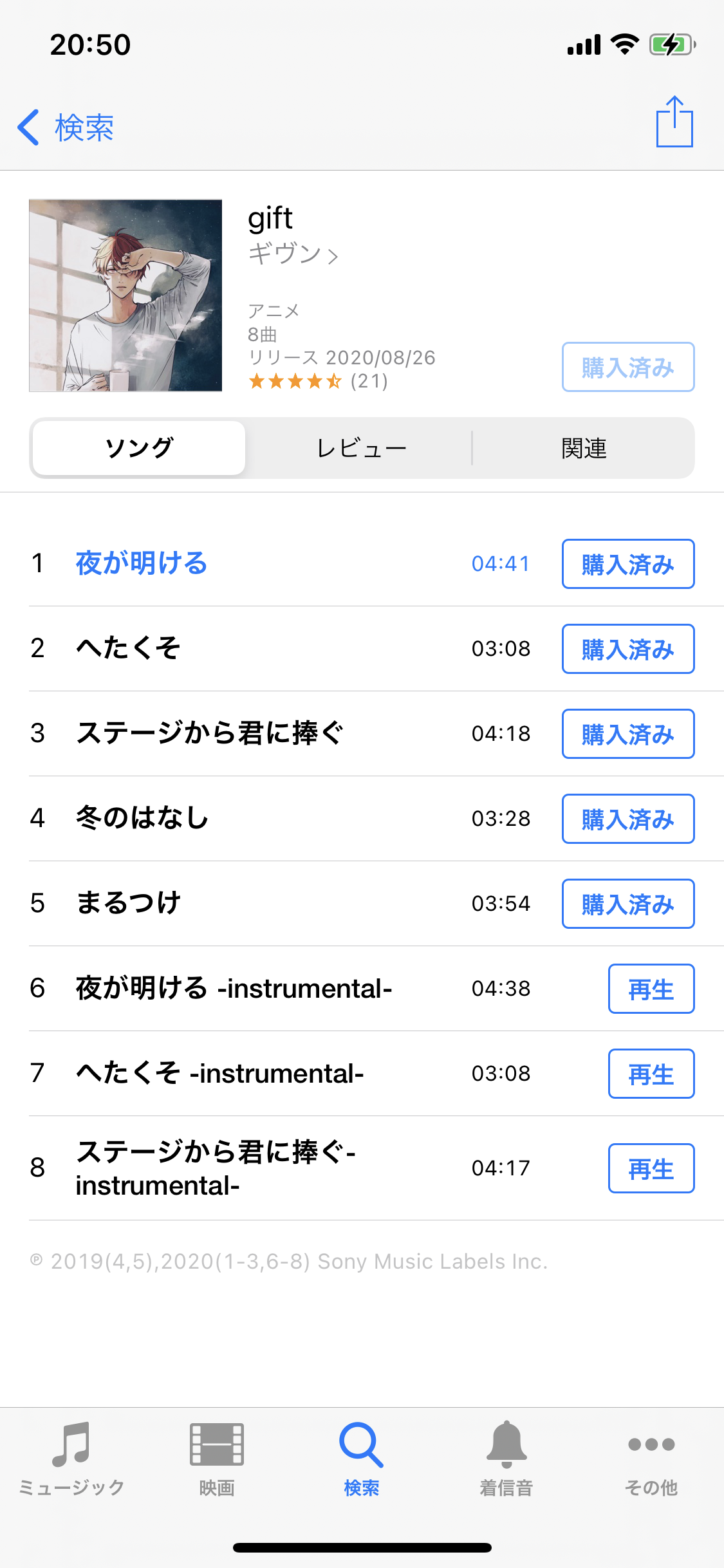Image resolution: width=724 pixels, height=1568 pixels.
Task: Open the その他 tab
Action: click(651, 1457)
